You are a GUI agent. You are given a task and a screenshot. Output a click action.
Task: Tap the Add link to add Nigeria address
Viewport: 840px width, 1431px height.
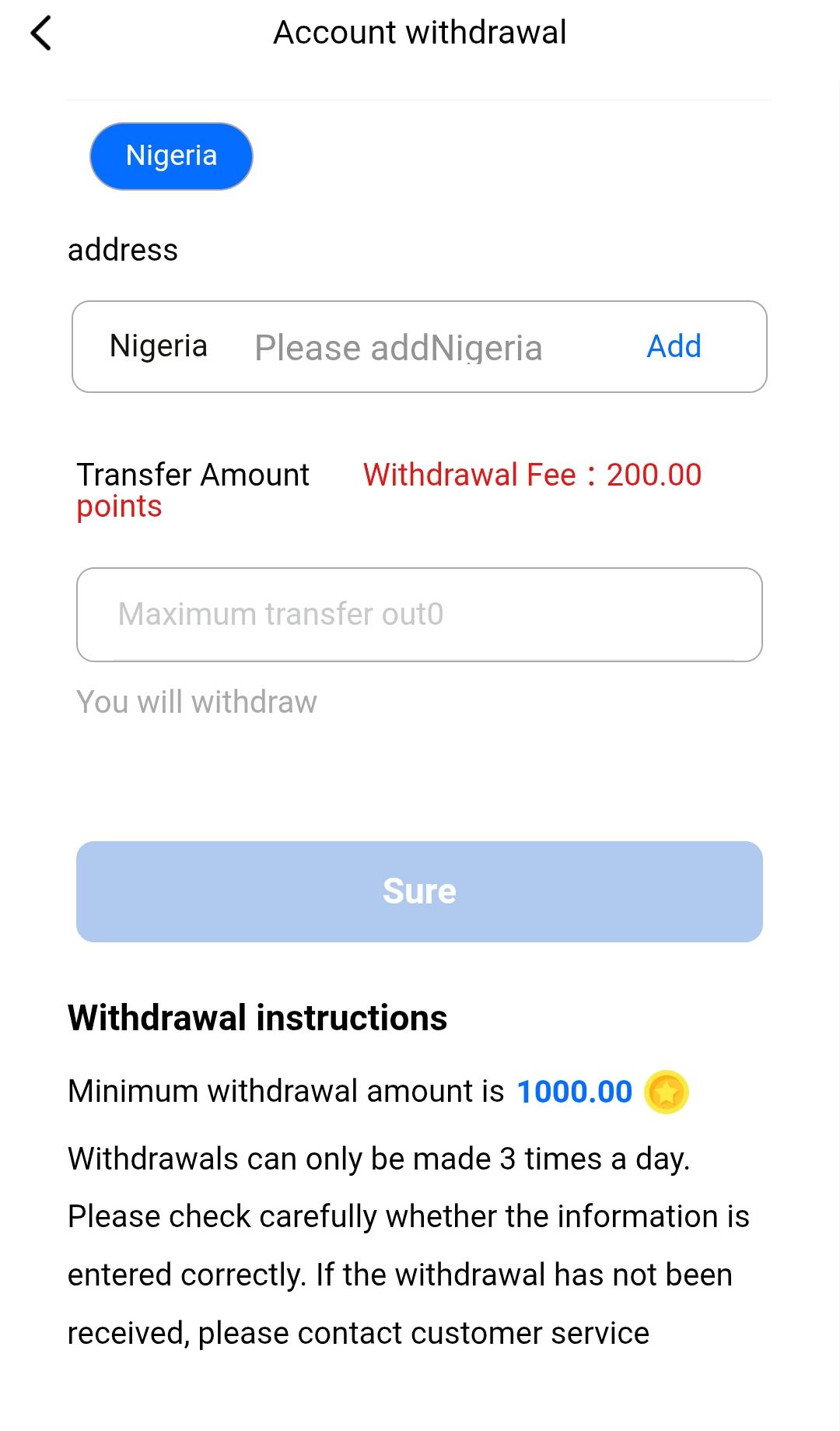(674, 346)
